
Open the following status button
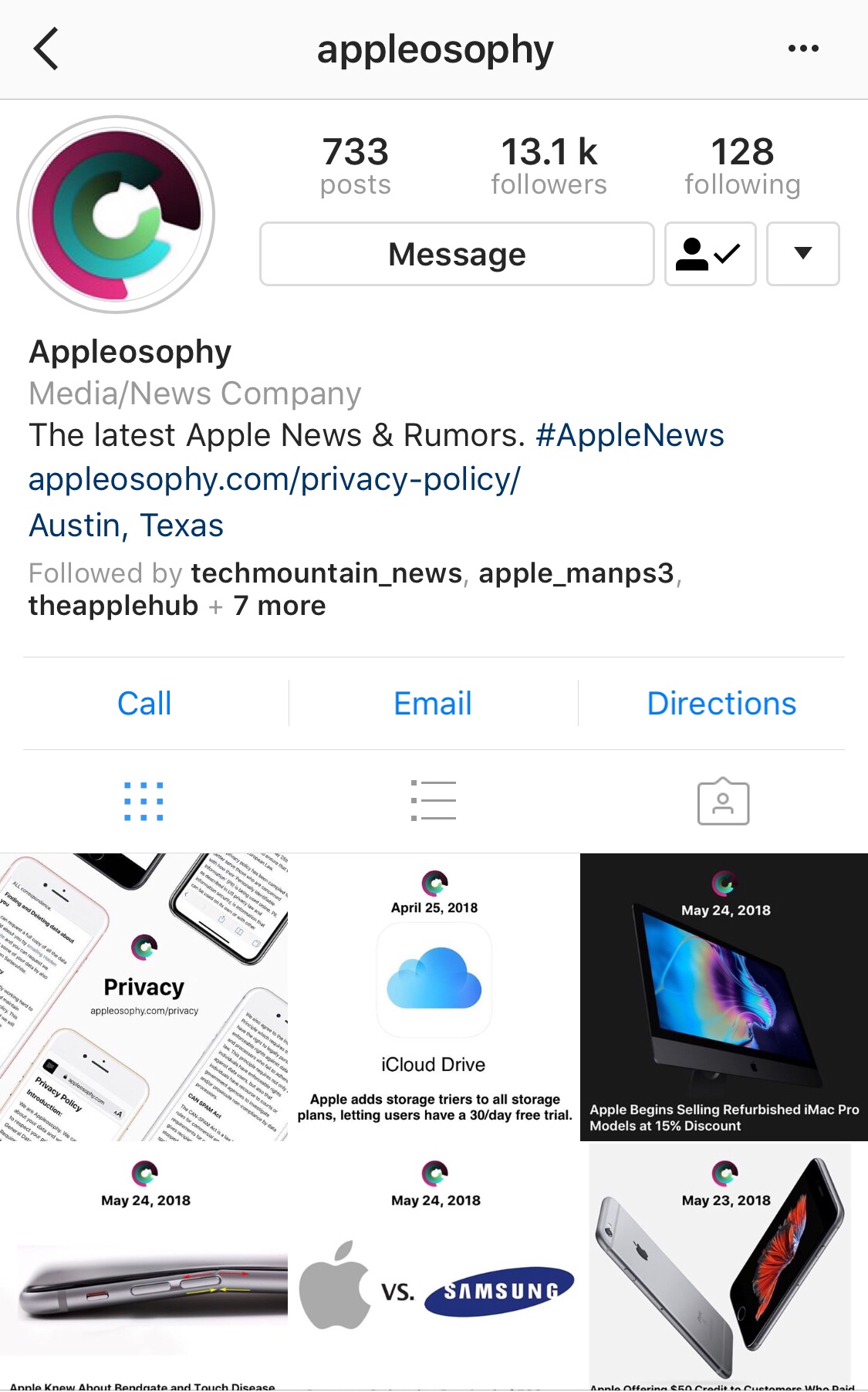coord(710,254)
